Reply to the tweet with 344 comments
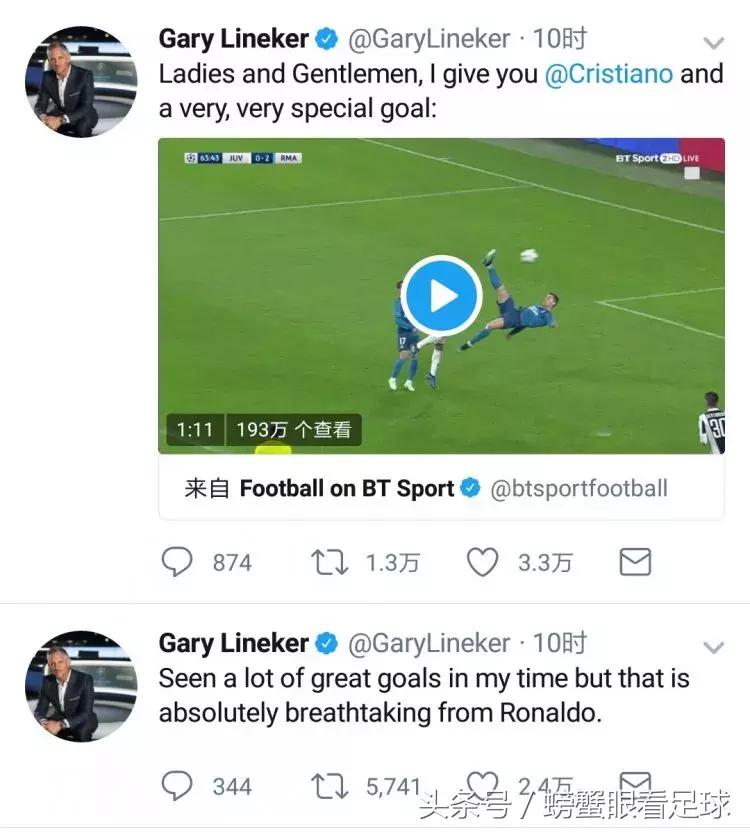The image size is (750, 832). point(177,786)
